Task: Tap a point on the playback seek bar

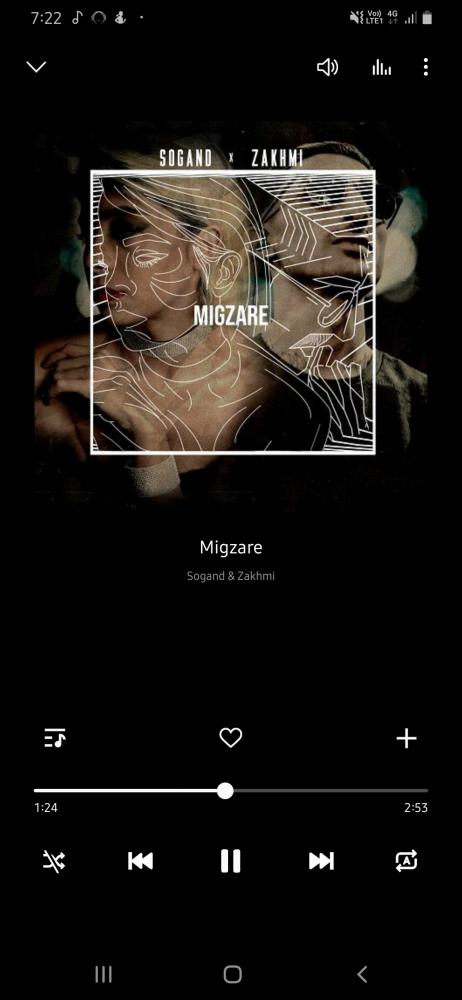Action: click(231, 791)
